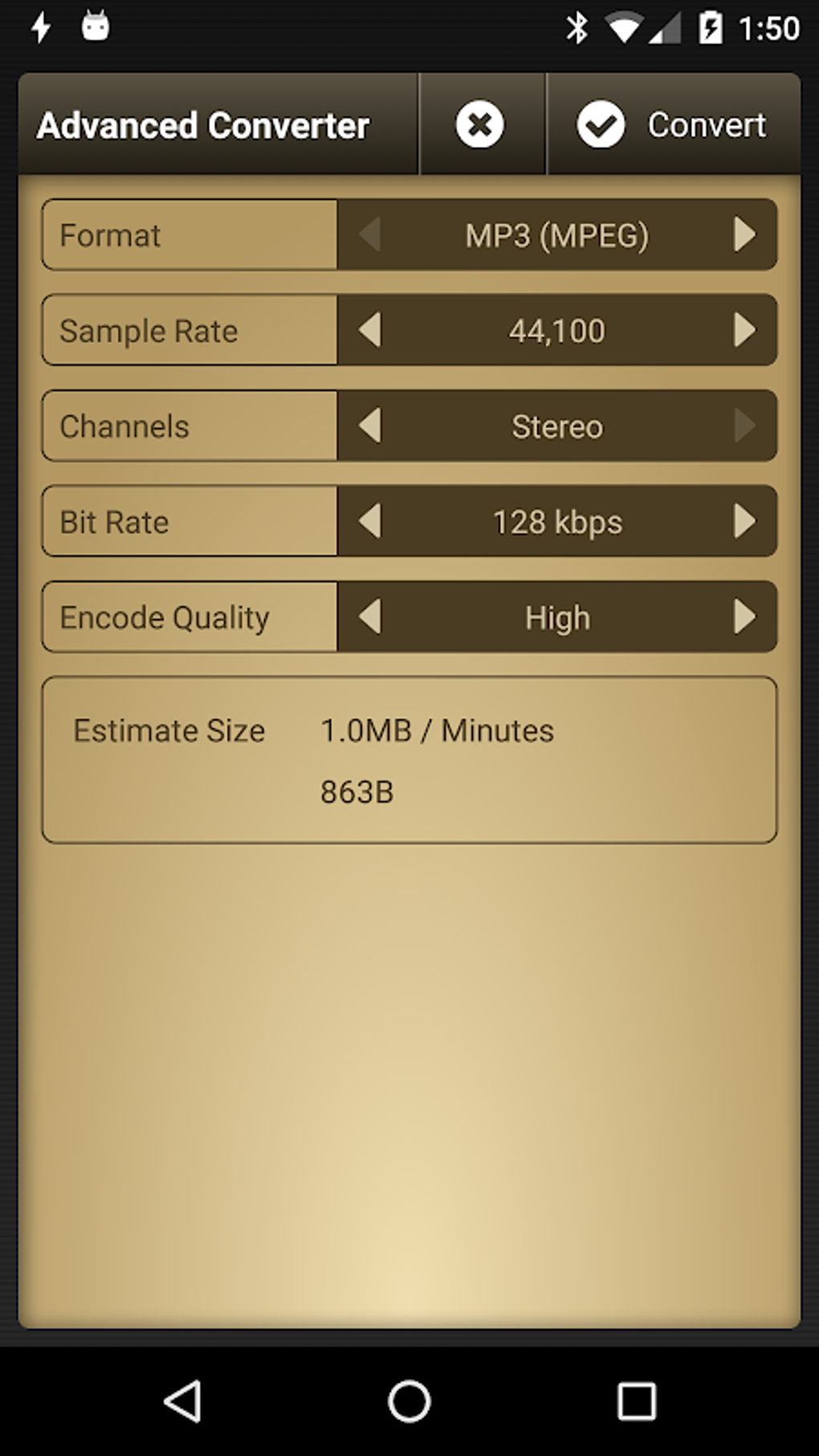Increase Encode Quality with right arrow
The image size is (819, 1456).
pos(744,617)
